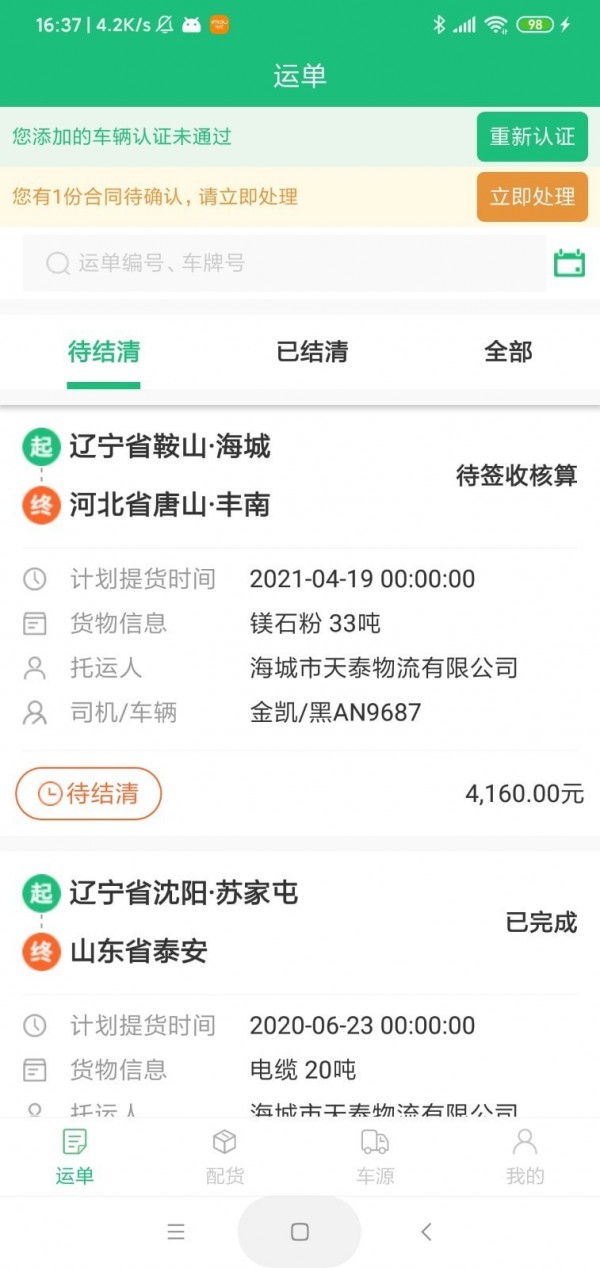
Task: Tap the system back button
Action: pyautogui.click(x=426, y=1232)
